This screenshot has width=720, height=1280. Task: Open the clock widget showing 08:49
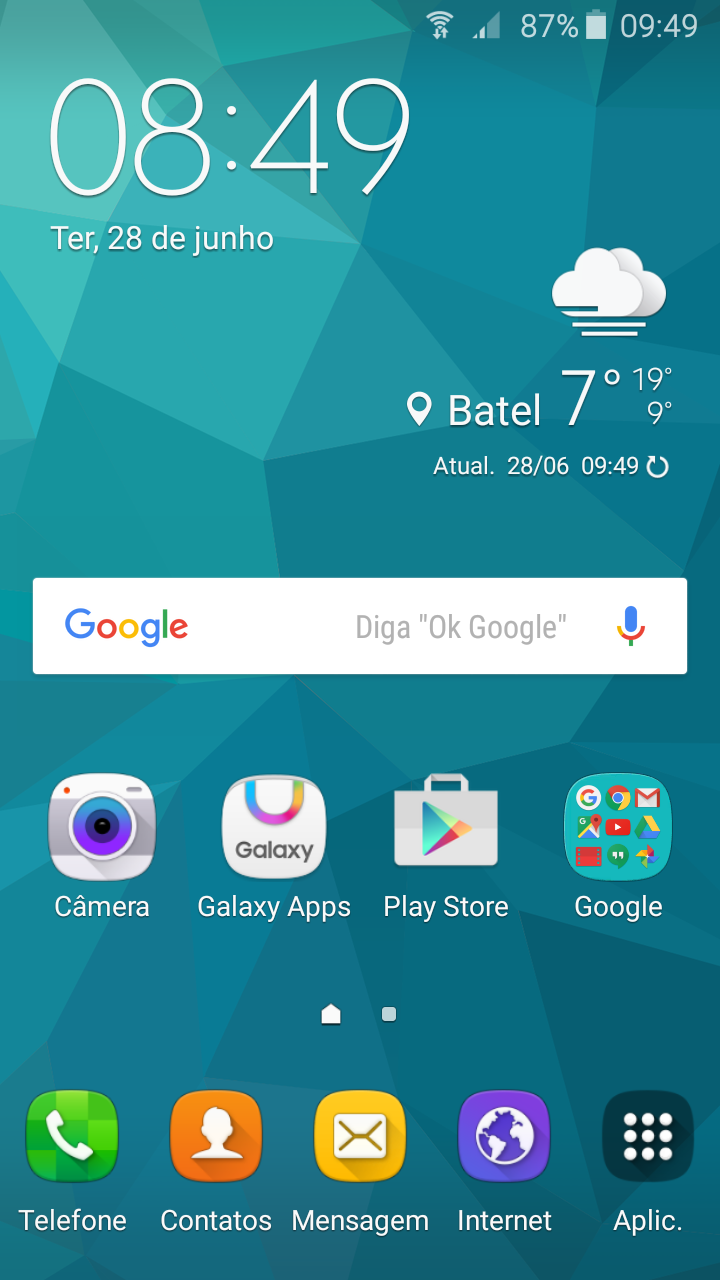pos(230,137)
